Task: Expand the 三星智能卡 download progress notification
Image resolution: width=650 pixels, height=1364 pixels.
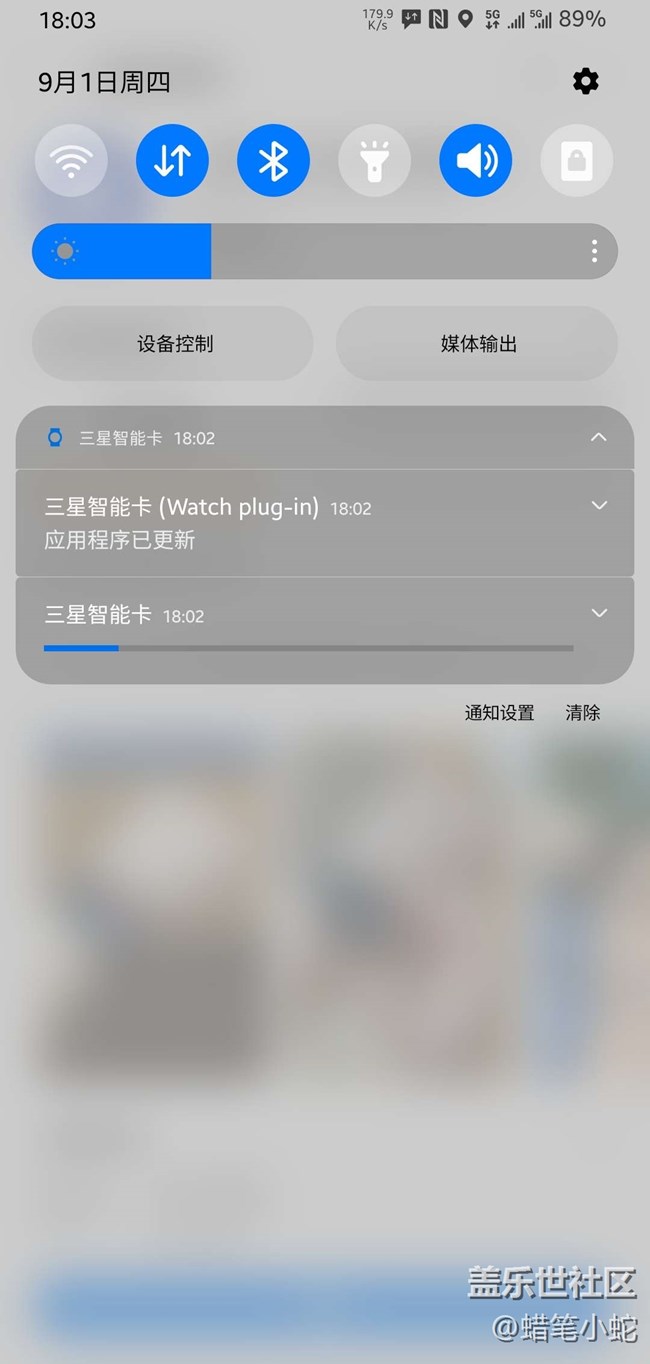Action: 599,614
